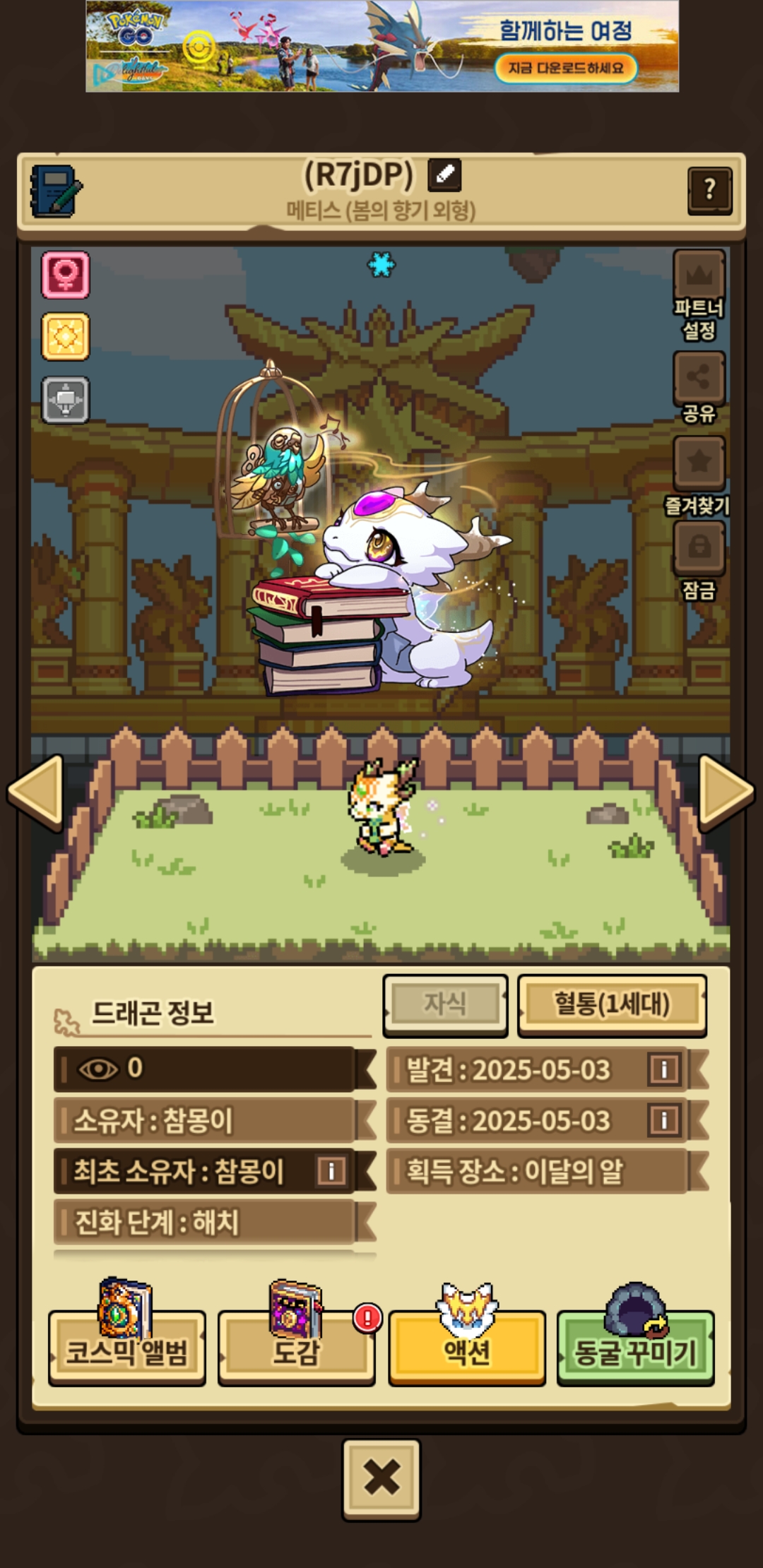Add dragon to 즐겨찾기 favorites
Image resolution: width=763 pixels, height=1568 pixels.
tap(699, 463)
